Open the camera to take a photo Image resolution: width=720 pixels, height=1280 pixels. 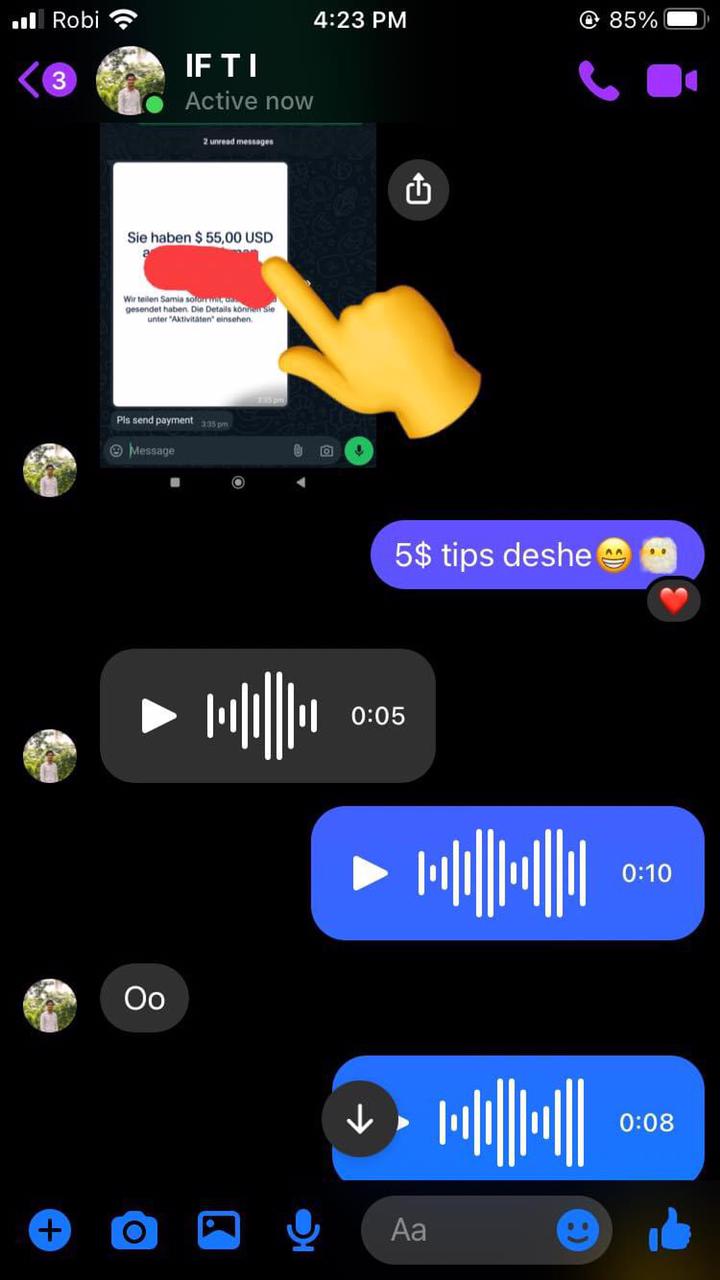pyautogui.click(x=134, y=1230)
